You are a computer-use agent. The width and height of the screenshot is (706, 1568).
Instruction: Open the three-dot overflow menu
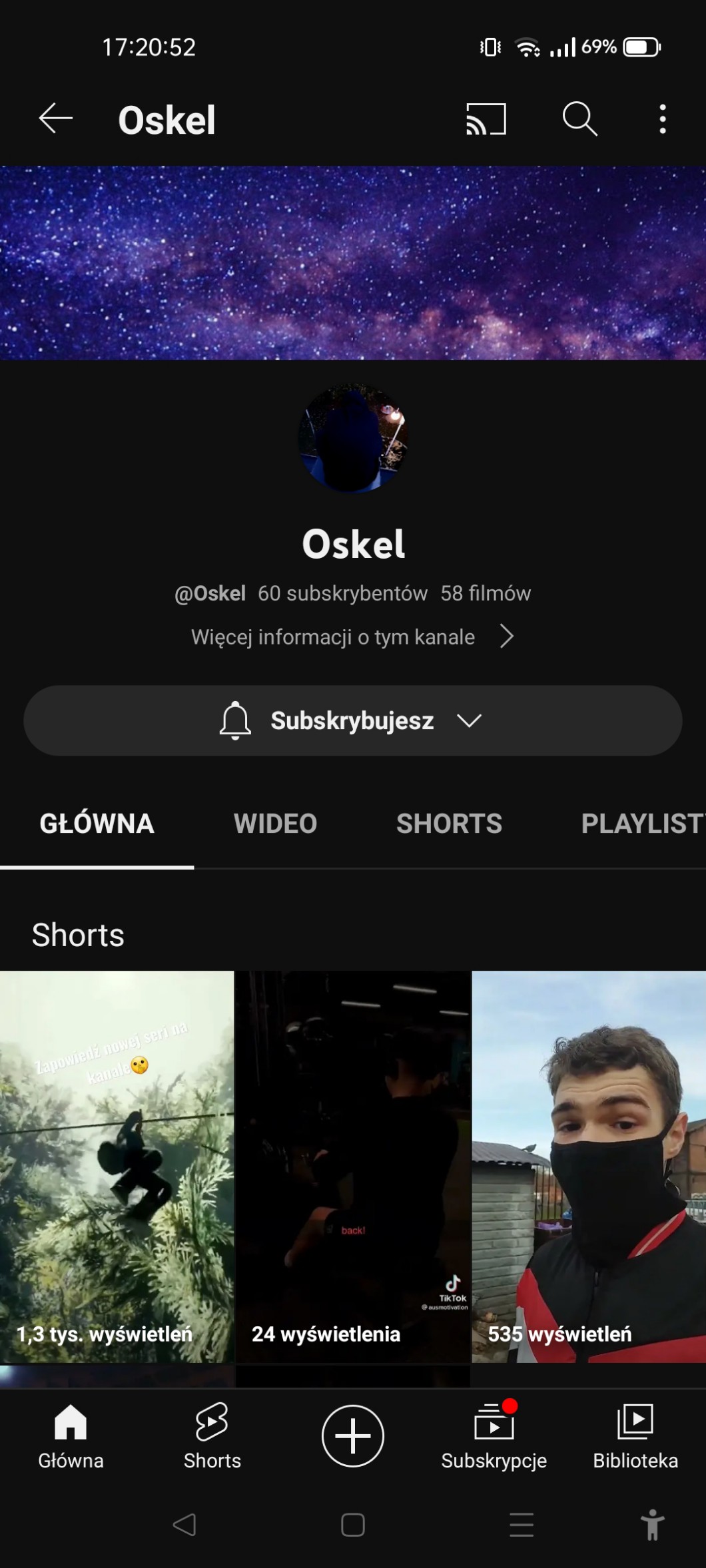(662, 119)
